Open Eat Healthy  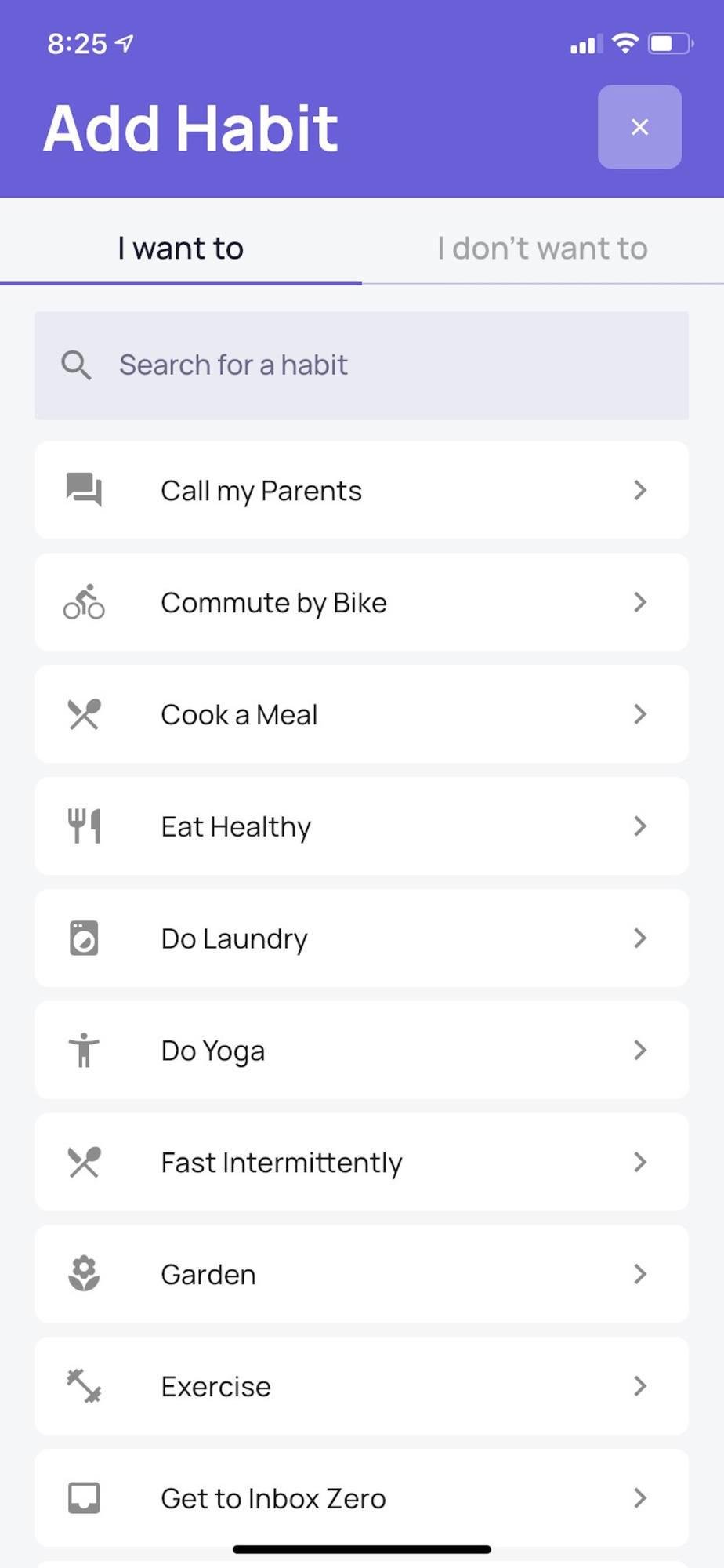362,826
